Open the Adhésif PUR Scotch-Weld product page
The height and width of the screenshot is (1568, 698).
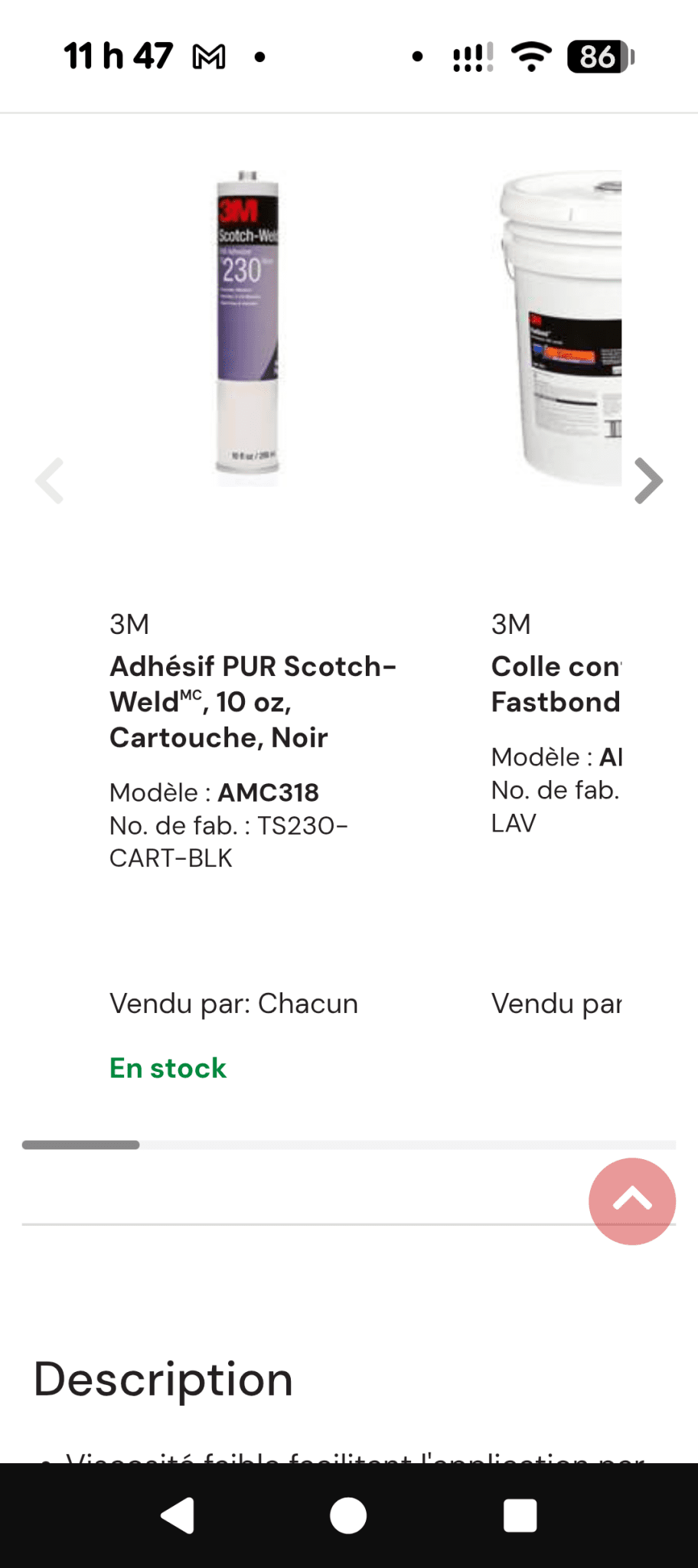[x=253, y=701]
